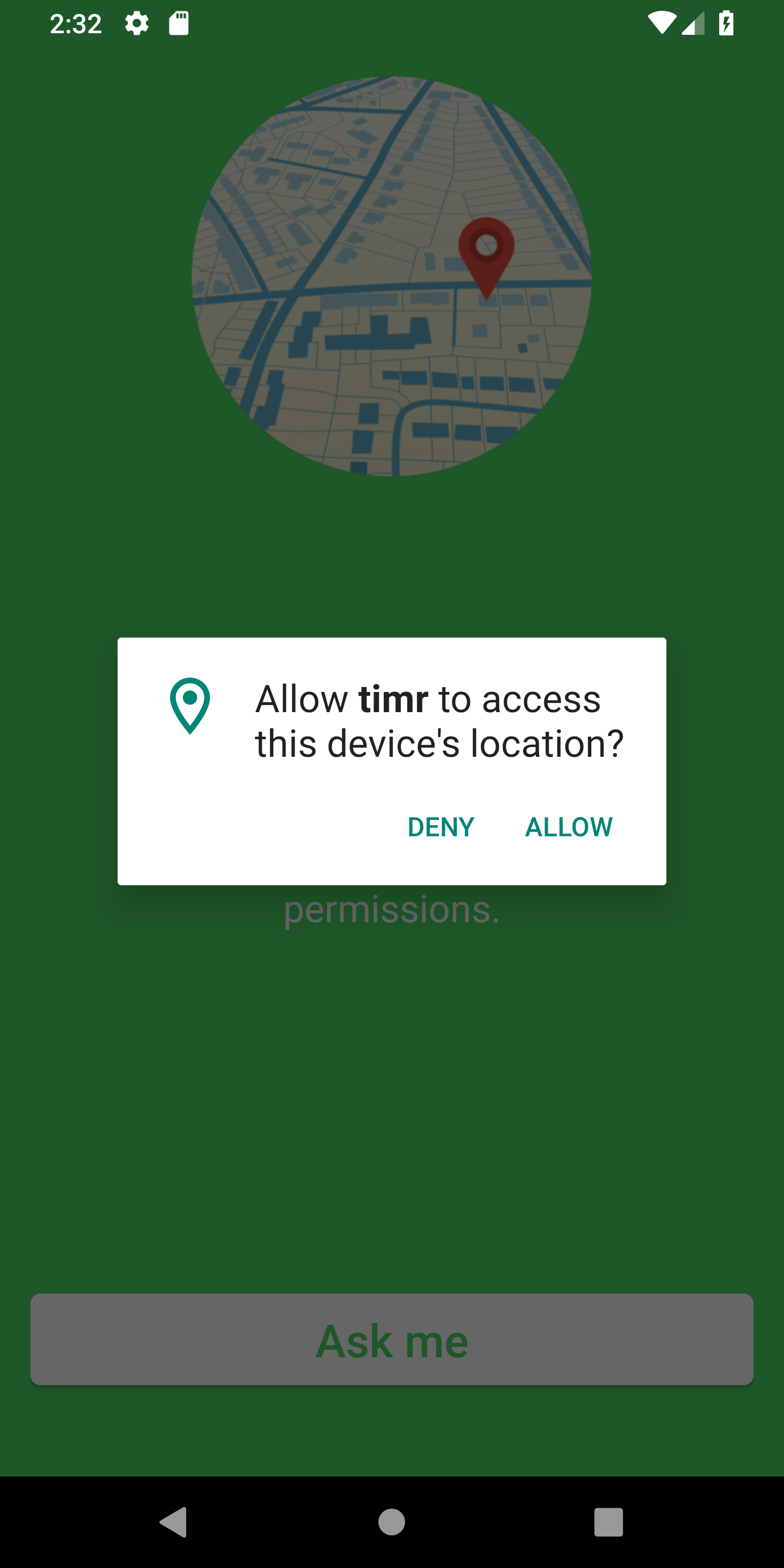
Task: Allow timr to access device location
Action: [x=568, y=826]
